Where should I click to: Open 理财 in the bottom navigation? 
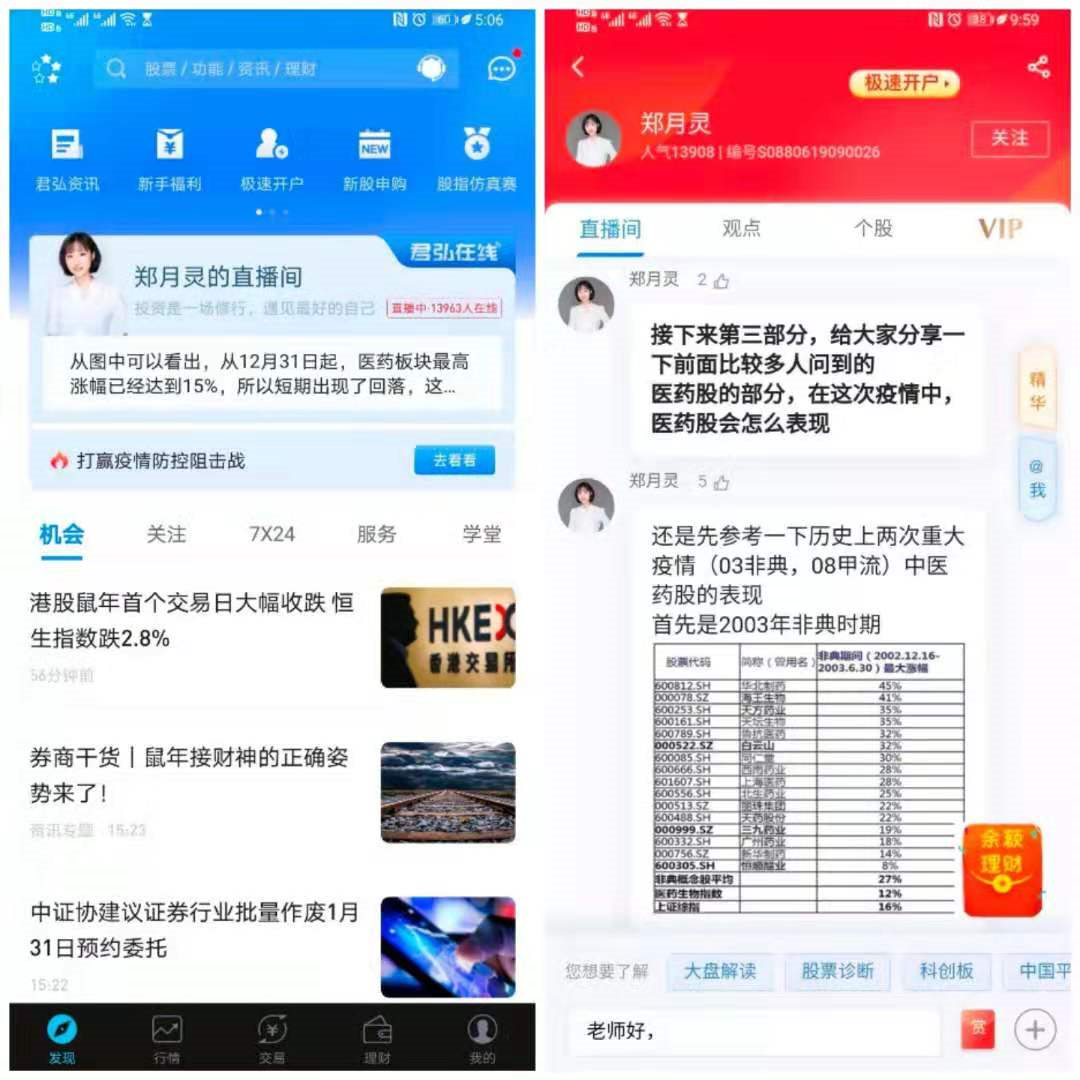376,1038
